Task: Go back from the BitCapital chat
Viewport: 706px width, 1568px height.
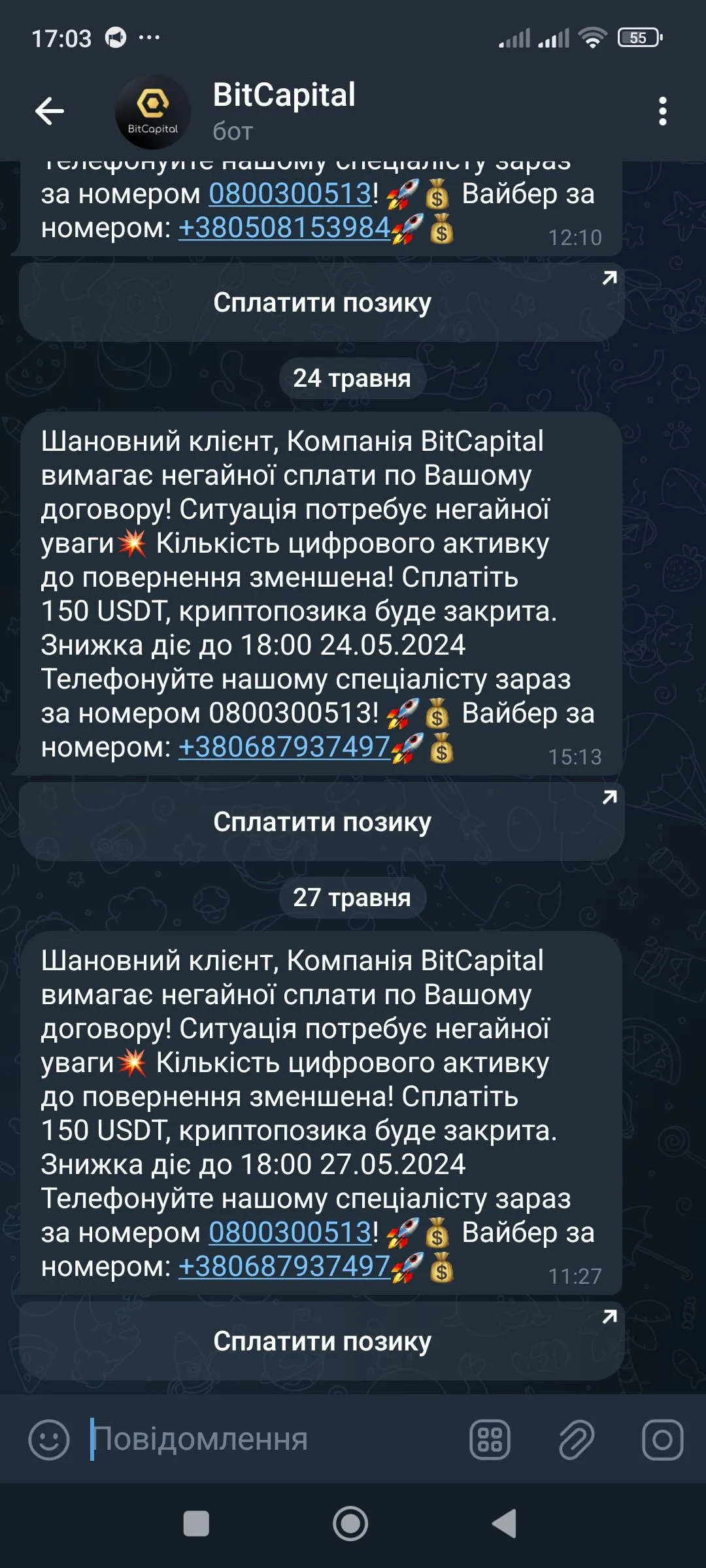Action: point(50,111)
